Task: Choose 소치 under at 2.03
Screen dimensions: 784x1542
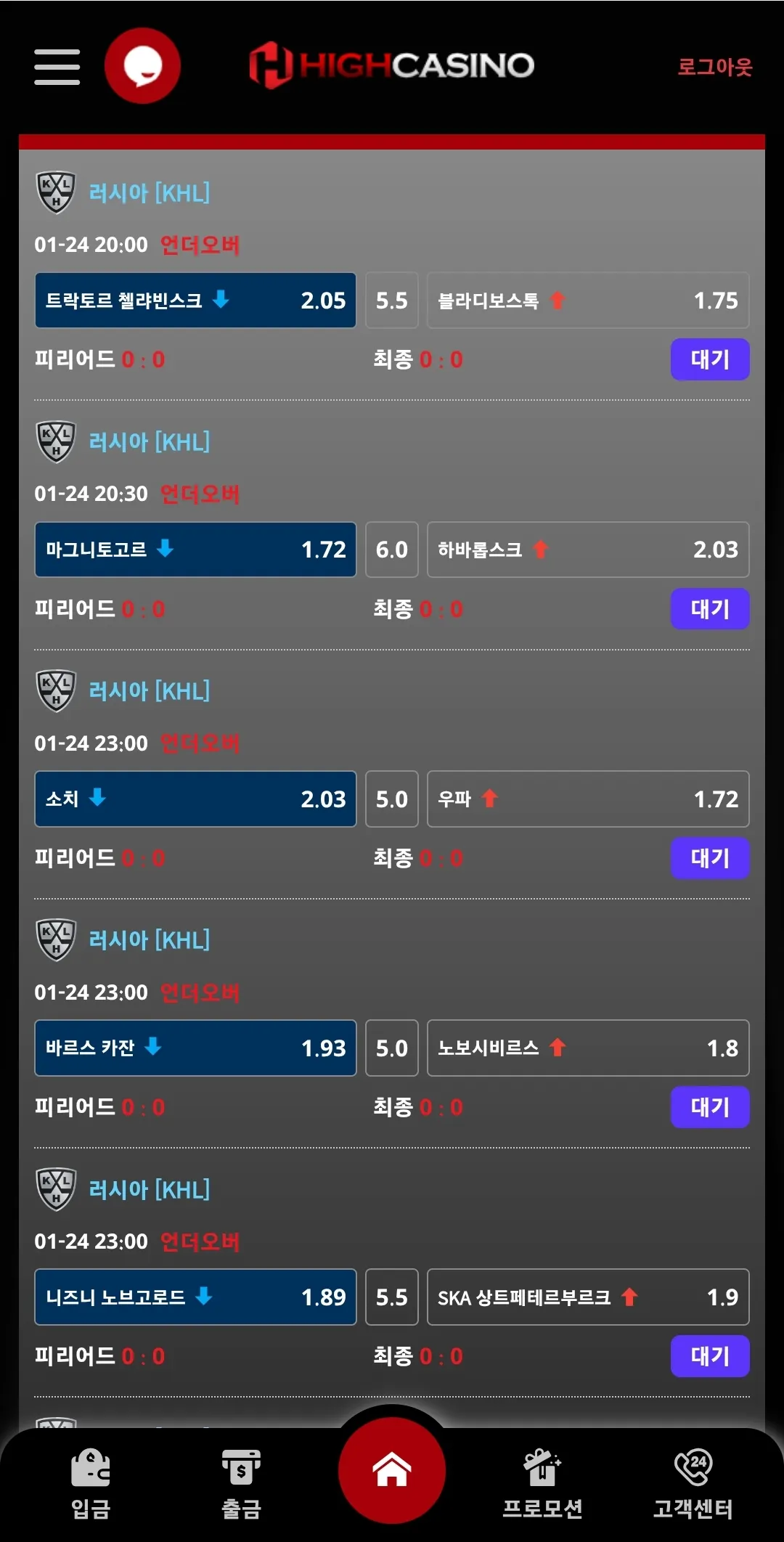Action: coord(195,799)
